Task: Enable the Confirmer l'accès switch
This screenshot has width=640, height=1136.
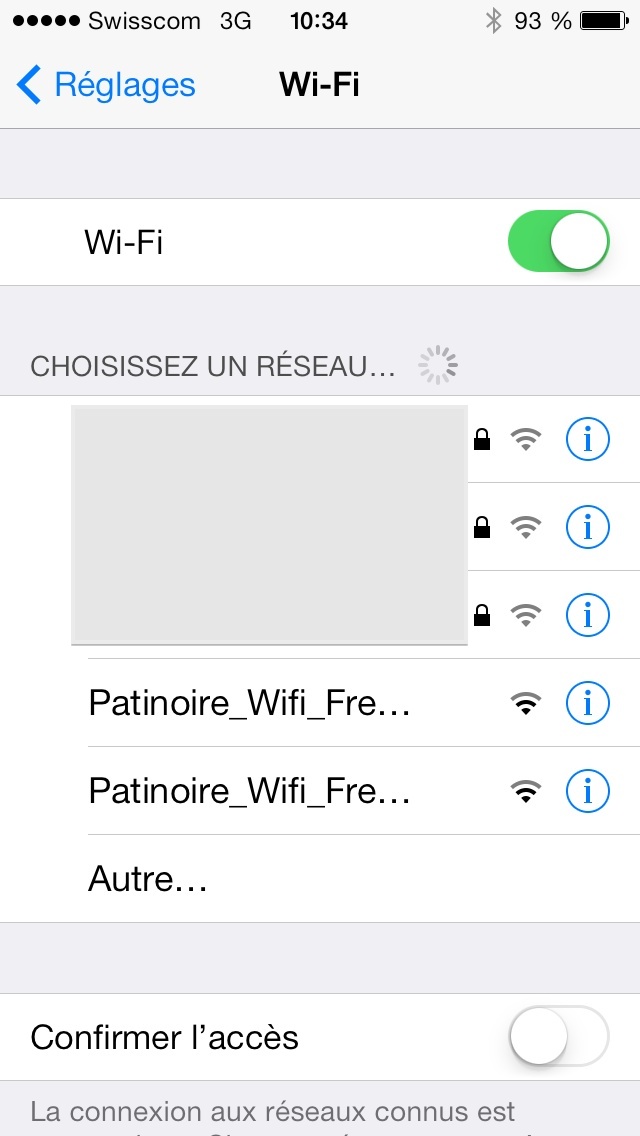Action: pyautogui.click(x=558, y=1037)
